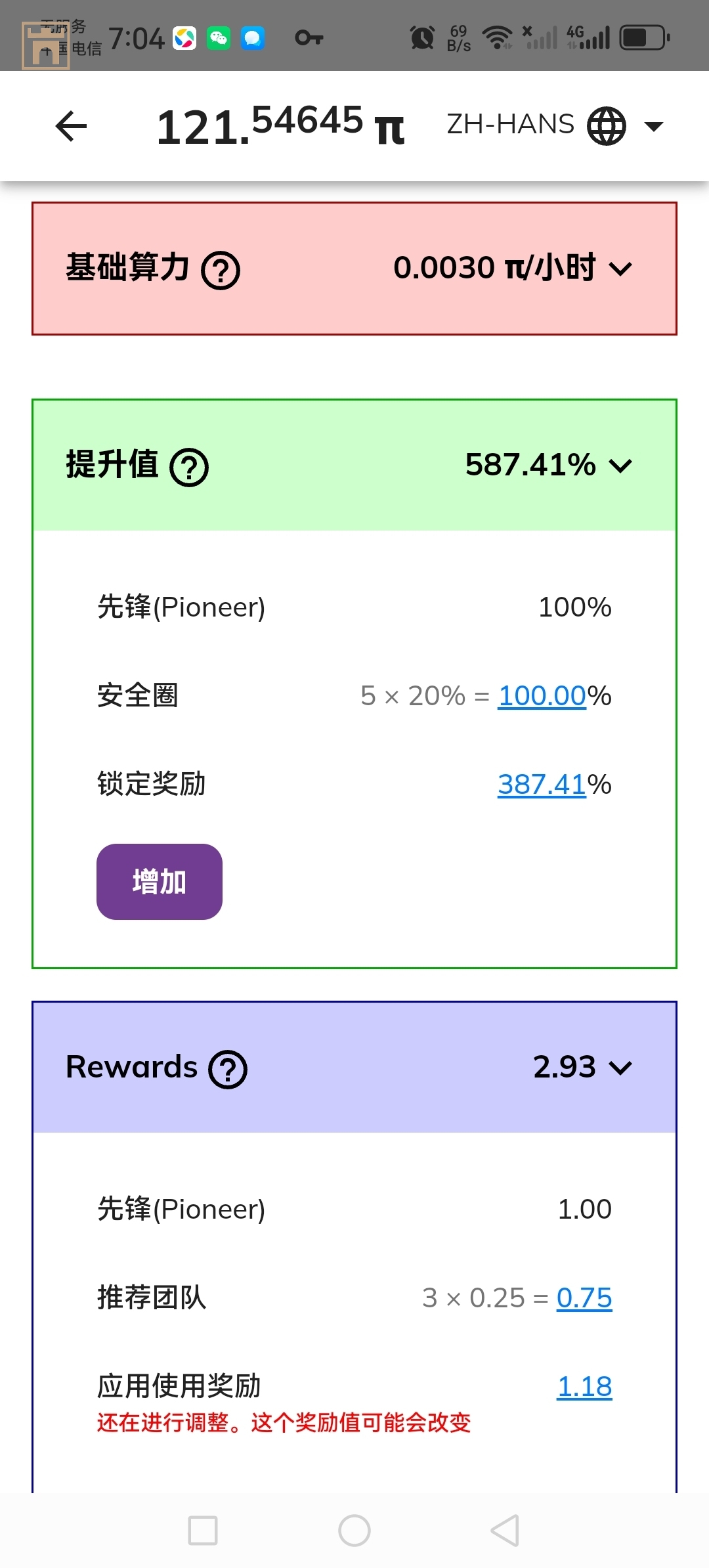The height and width of the screenshot is (1568, 709).
Task: Open the 1.18 app usage reward link
Action: [x=584, y=1387]
